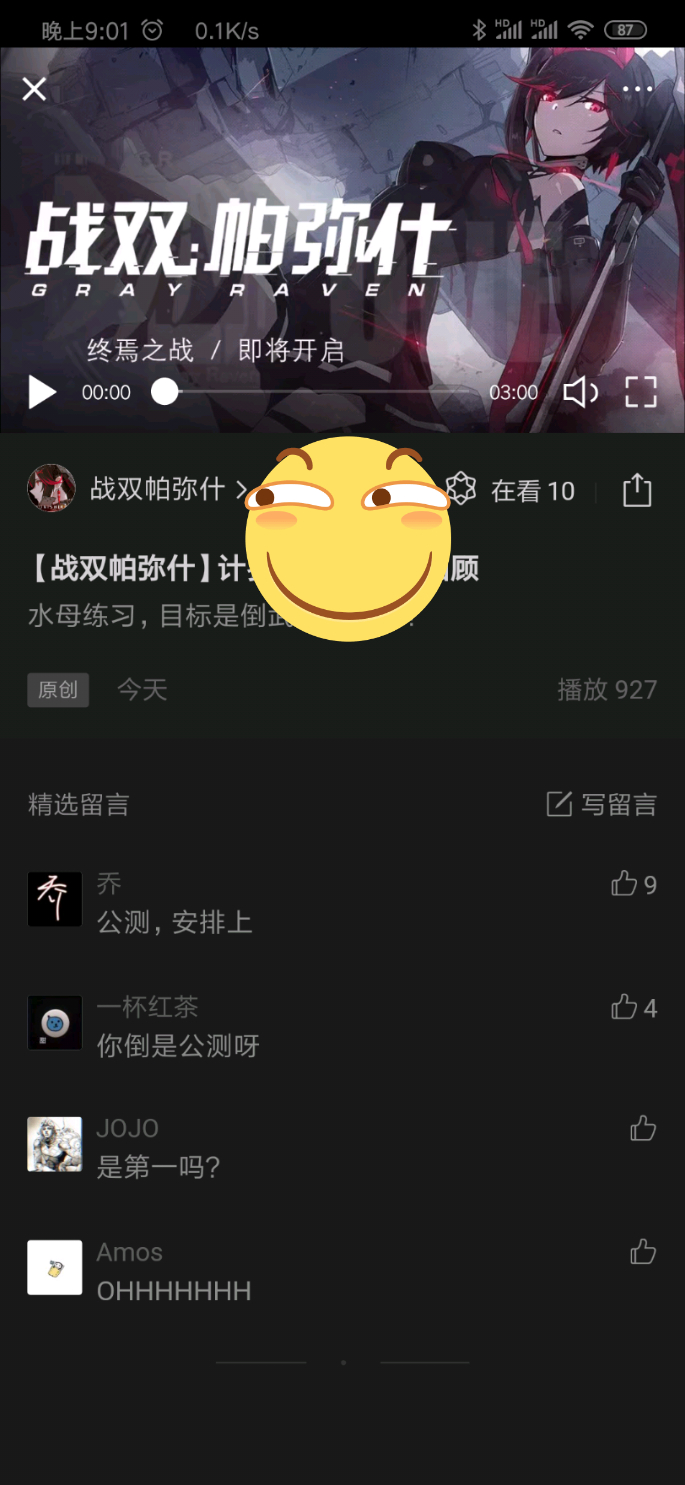Like JOJO's comment
Viewport: 685px width, 1485px height.
[x=643, y=1129]
